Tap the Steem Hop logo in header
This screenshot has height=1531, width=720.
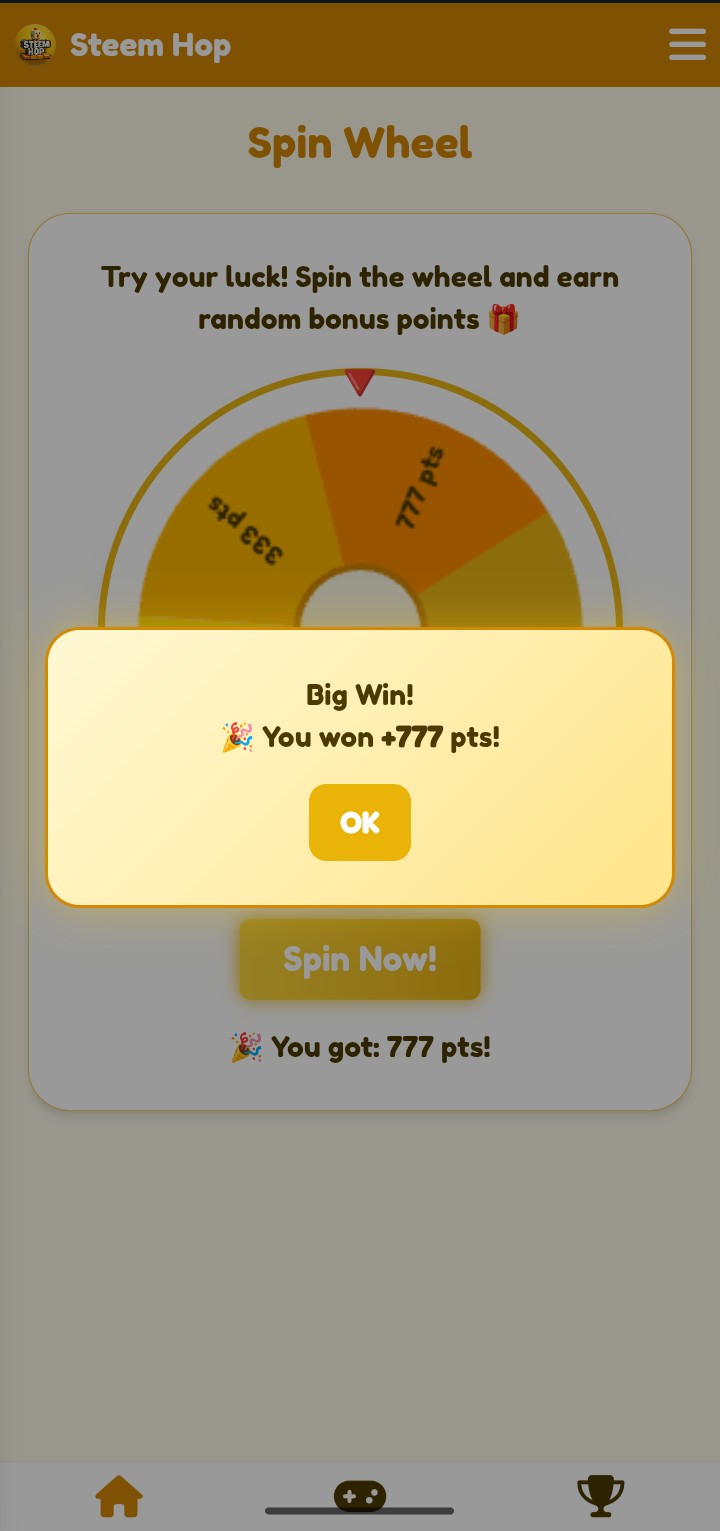pyautogui.click(x=36, y=44)
